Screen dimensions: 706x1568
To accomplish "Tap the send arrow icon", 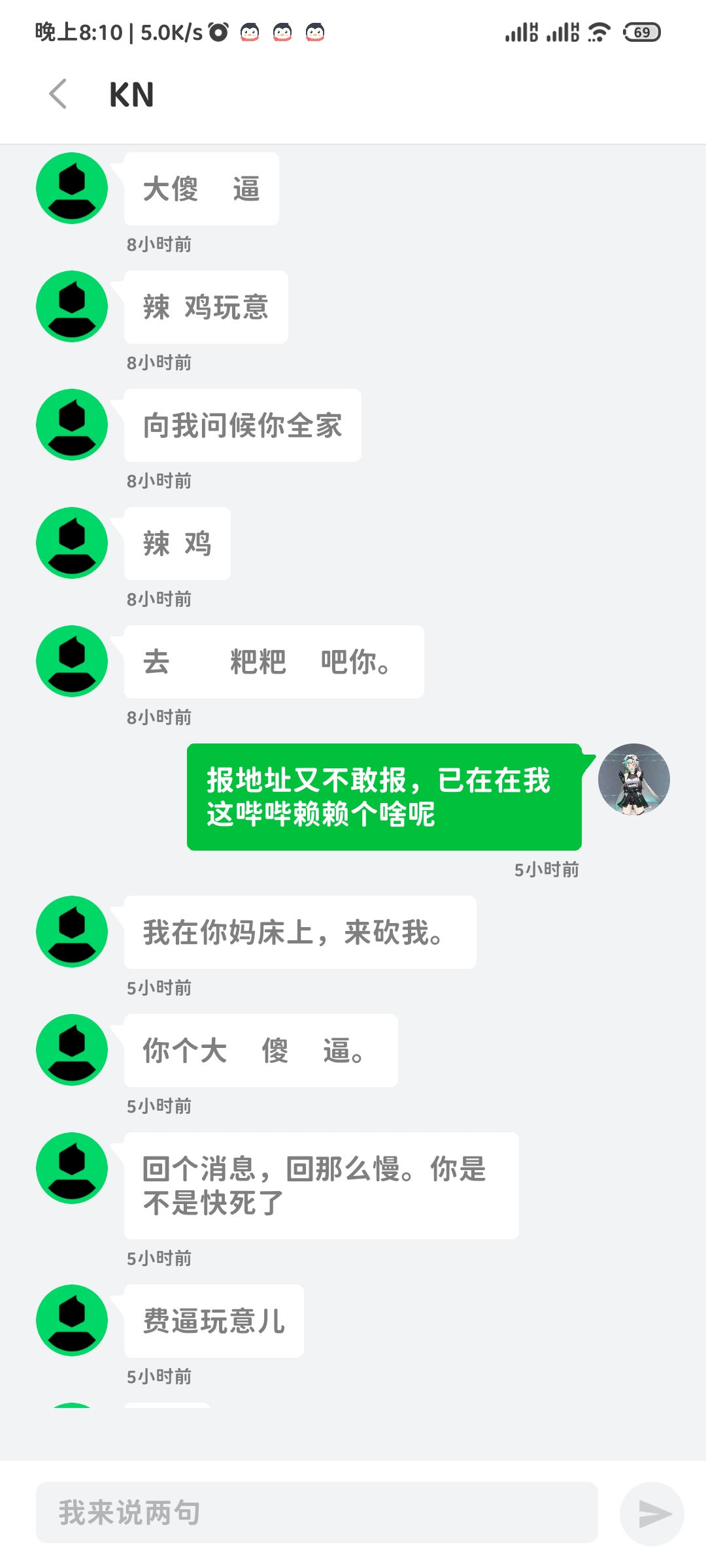I will pyautogui.click(x=652, y=1514).
